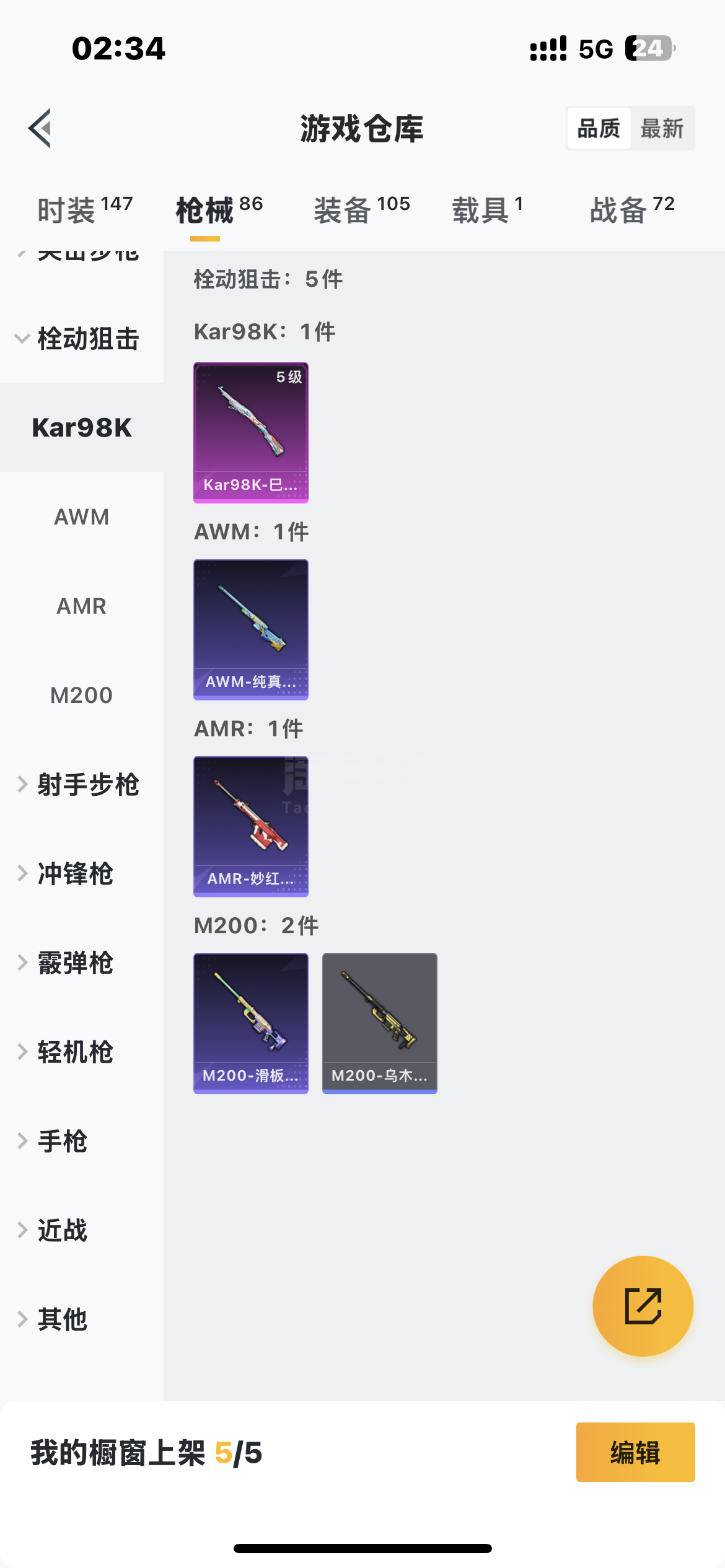
Task: Tap the yellow share floating button
Action: pos(643,1305)
